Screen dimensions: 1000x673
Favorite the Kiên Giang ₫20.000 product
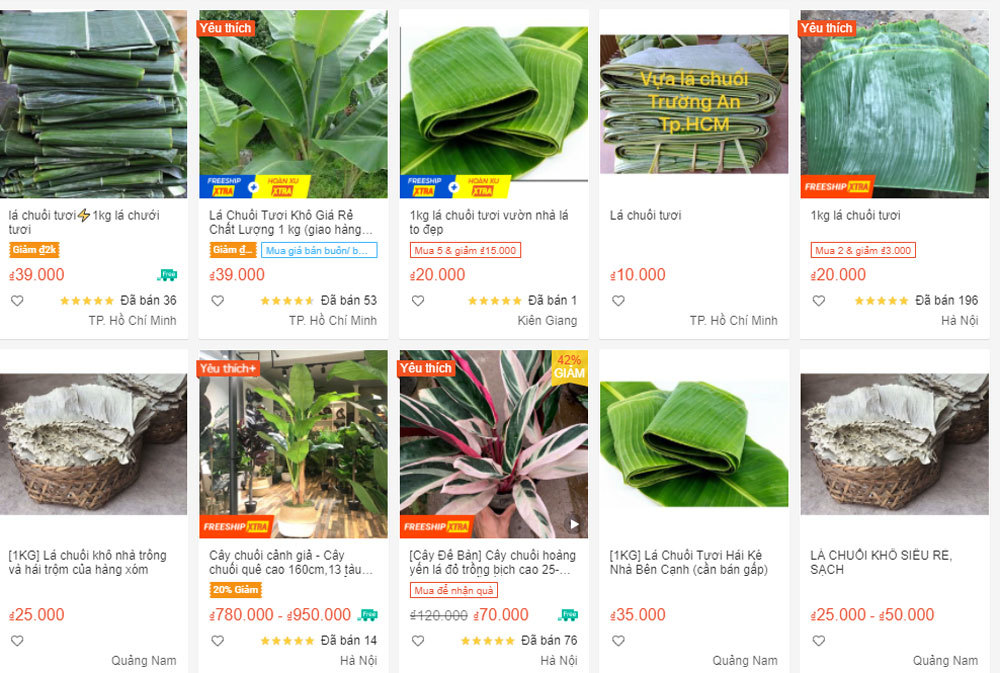coord(418,301)
